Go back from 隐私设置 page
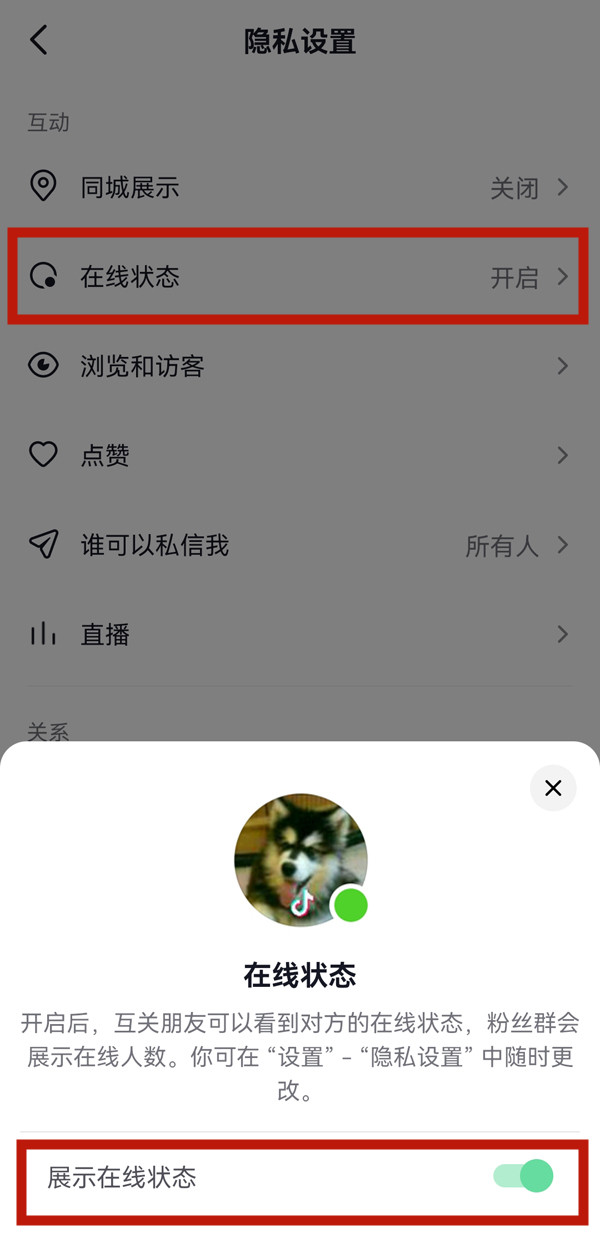Image resolution: width=600 pixels, height=1233 pixels. coord(39,41)
